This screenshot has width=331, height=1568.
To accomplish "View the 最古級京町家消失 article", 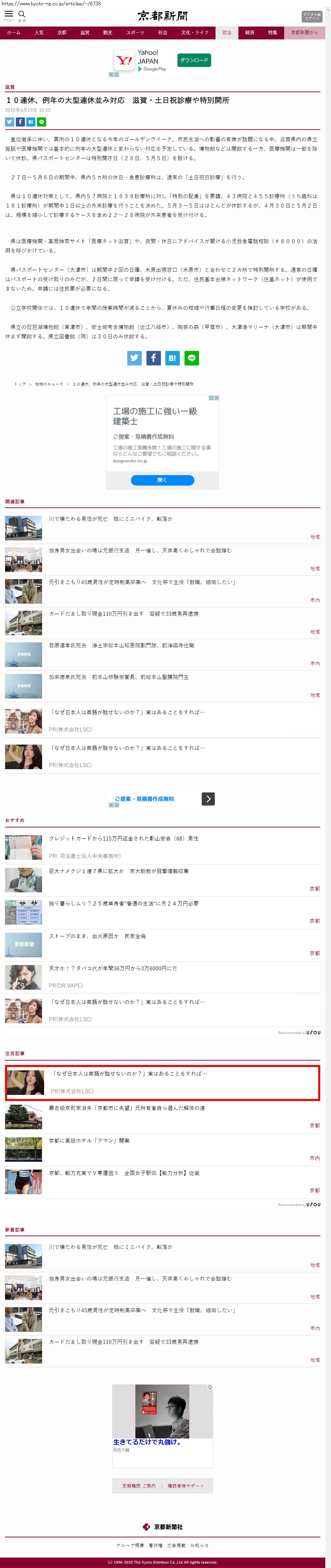I will coord(127,1108).
